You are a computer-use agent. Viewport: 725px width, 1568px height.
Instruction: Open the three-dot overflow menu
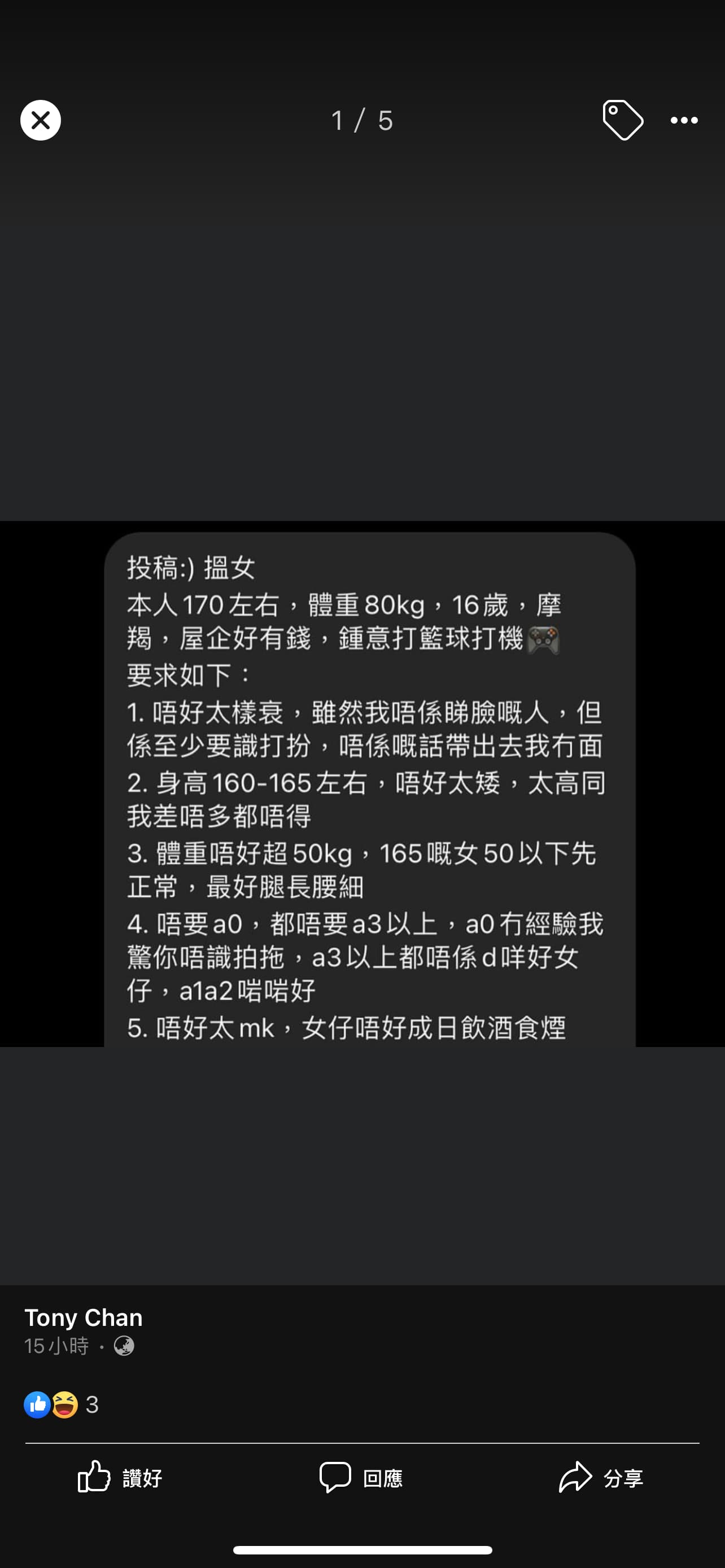[684, 120]
